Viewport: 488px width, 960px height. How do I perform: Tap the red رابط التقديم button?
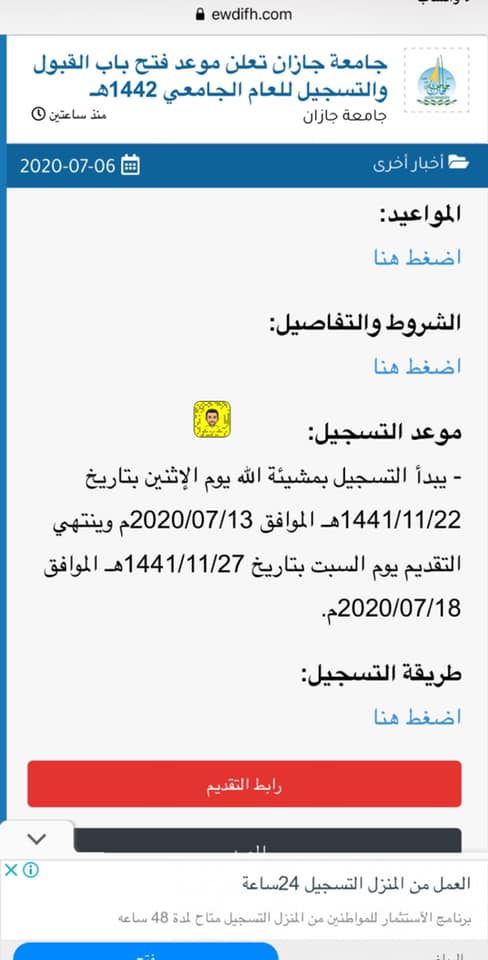click(244, 784)
